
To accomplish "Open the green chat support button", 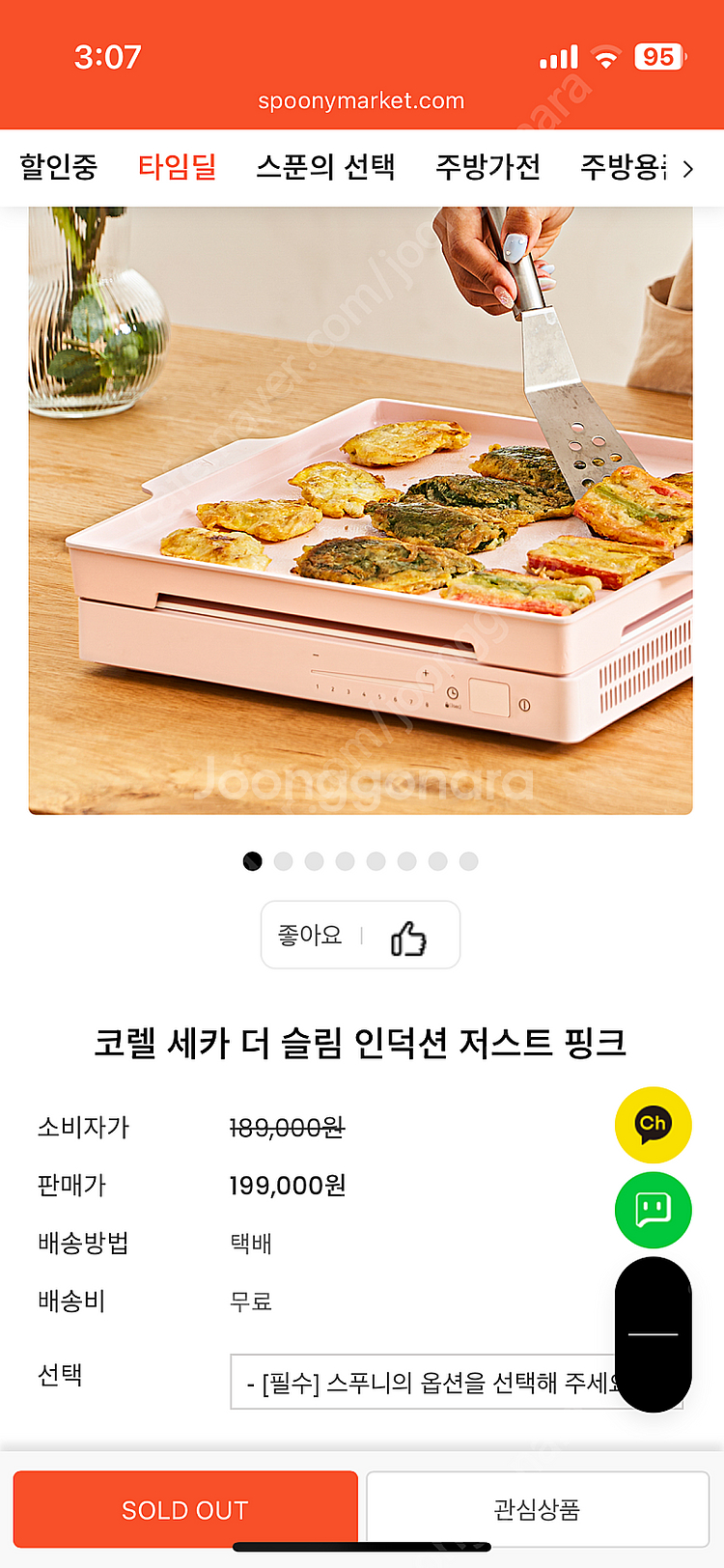I will [x=653, y=1210].
